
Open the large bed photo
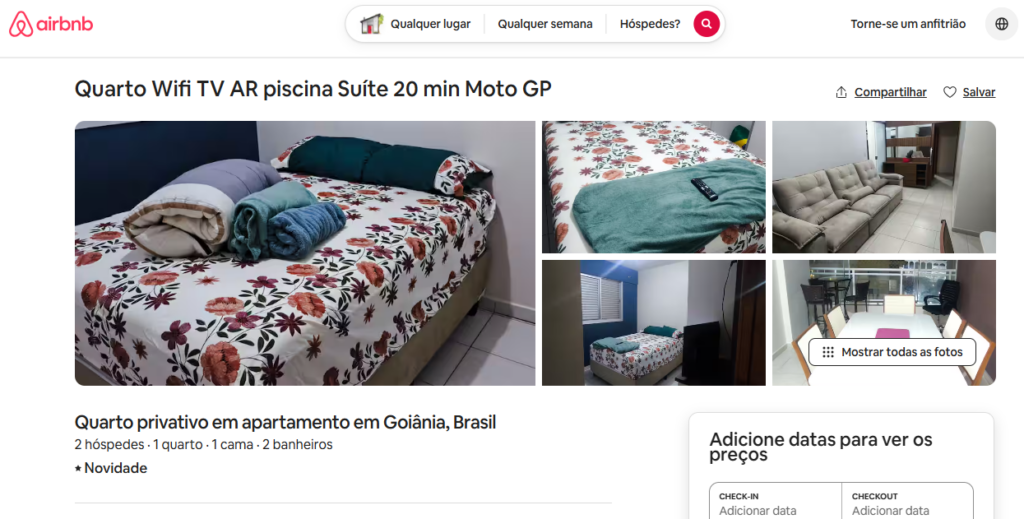point(305,253)
